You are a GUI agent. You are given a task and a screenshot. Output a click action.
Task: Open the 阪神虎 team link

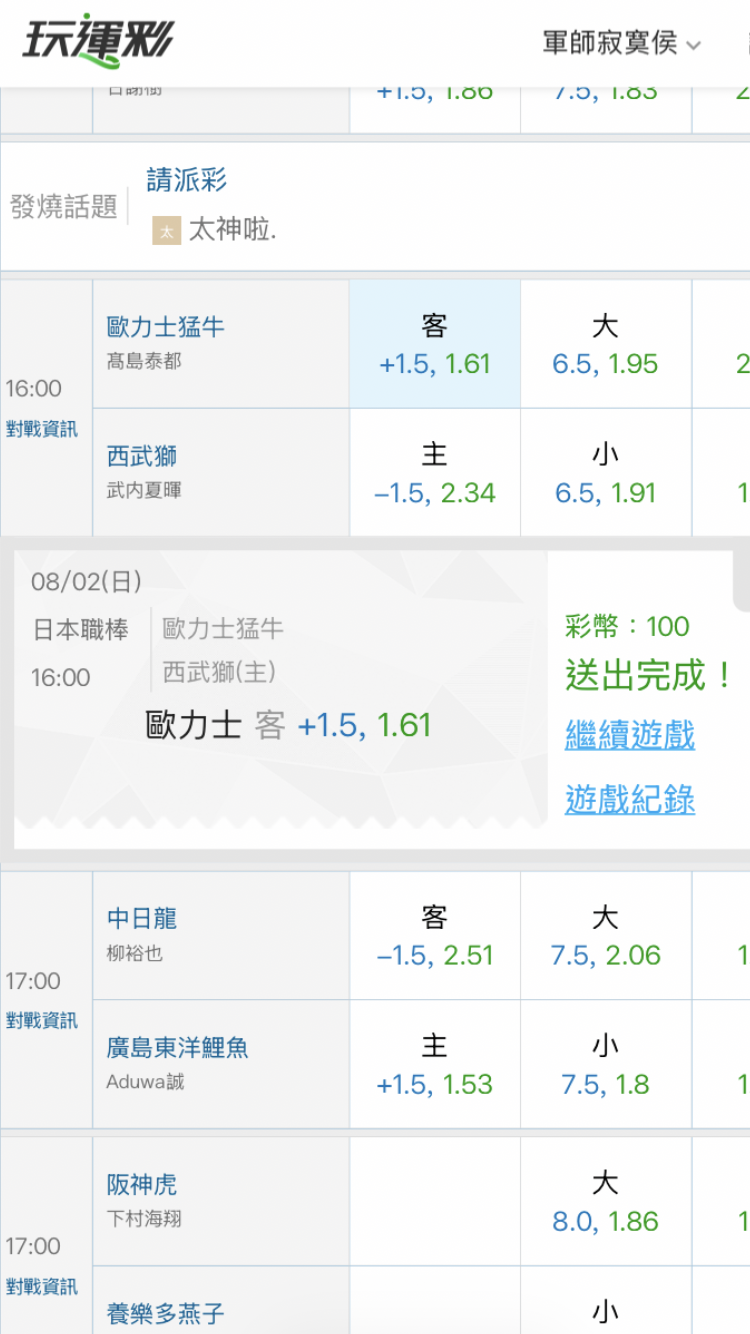[x=142, y=1185]
